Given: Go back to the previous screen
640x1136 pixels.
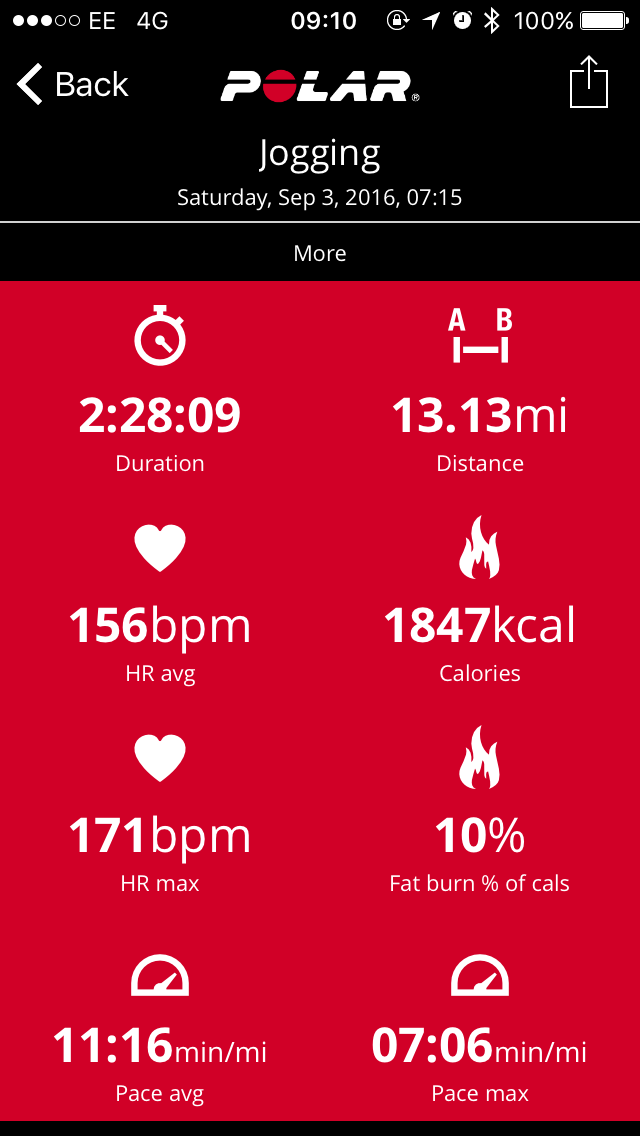Looking at the screenshot, I should 72,85.
